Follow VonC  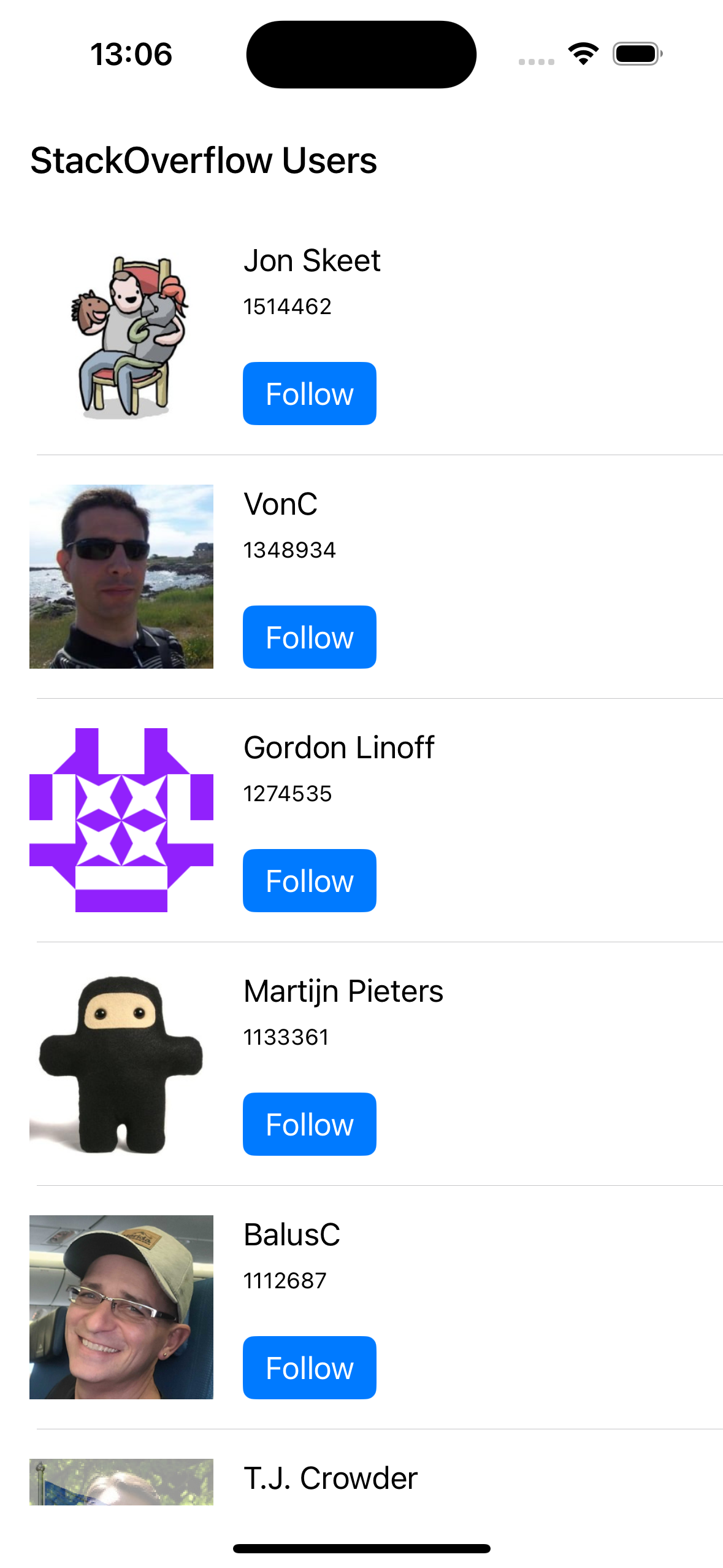click(x=309, y=637)
